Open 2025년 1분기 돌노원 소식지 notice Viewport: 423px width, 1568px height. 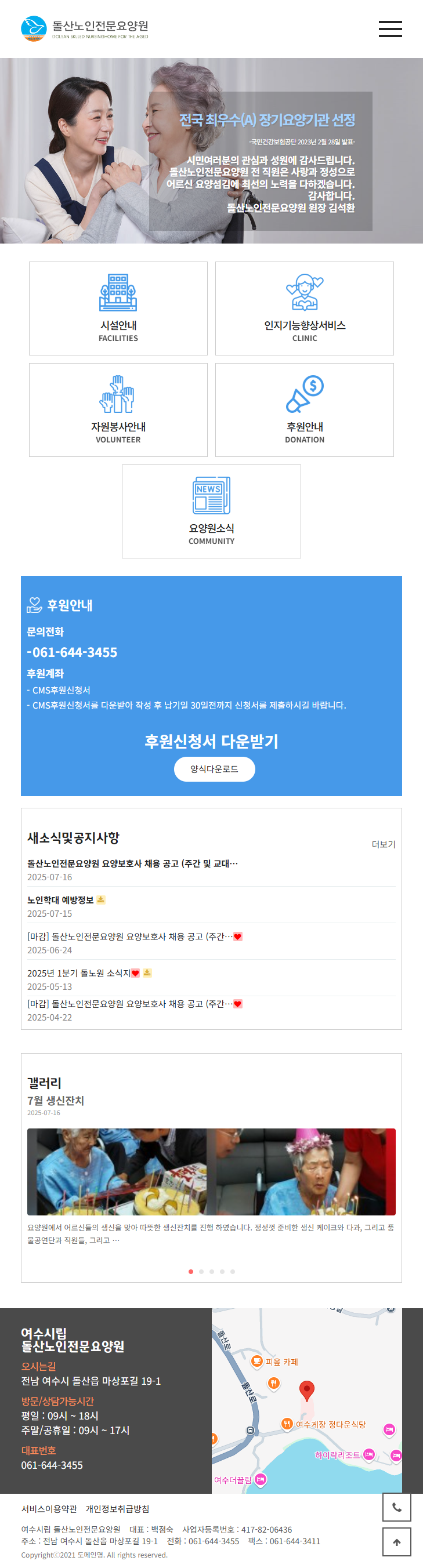[x=79, y=972]
